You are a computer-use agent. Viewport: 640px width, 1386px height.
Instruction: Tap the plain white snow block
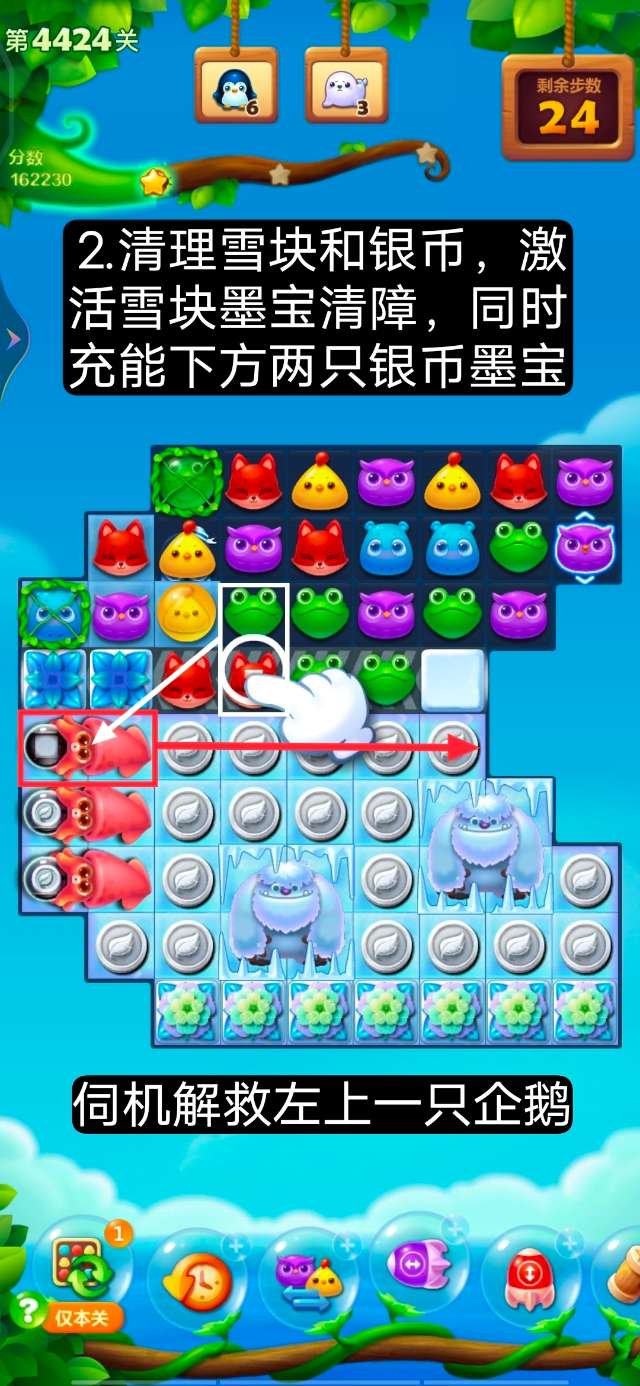click(x=452, y=679)
